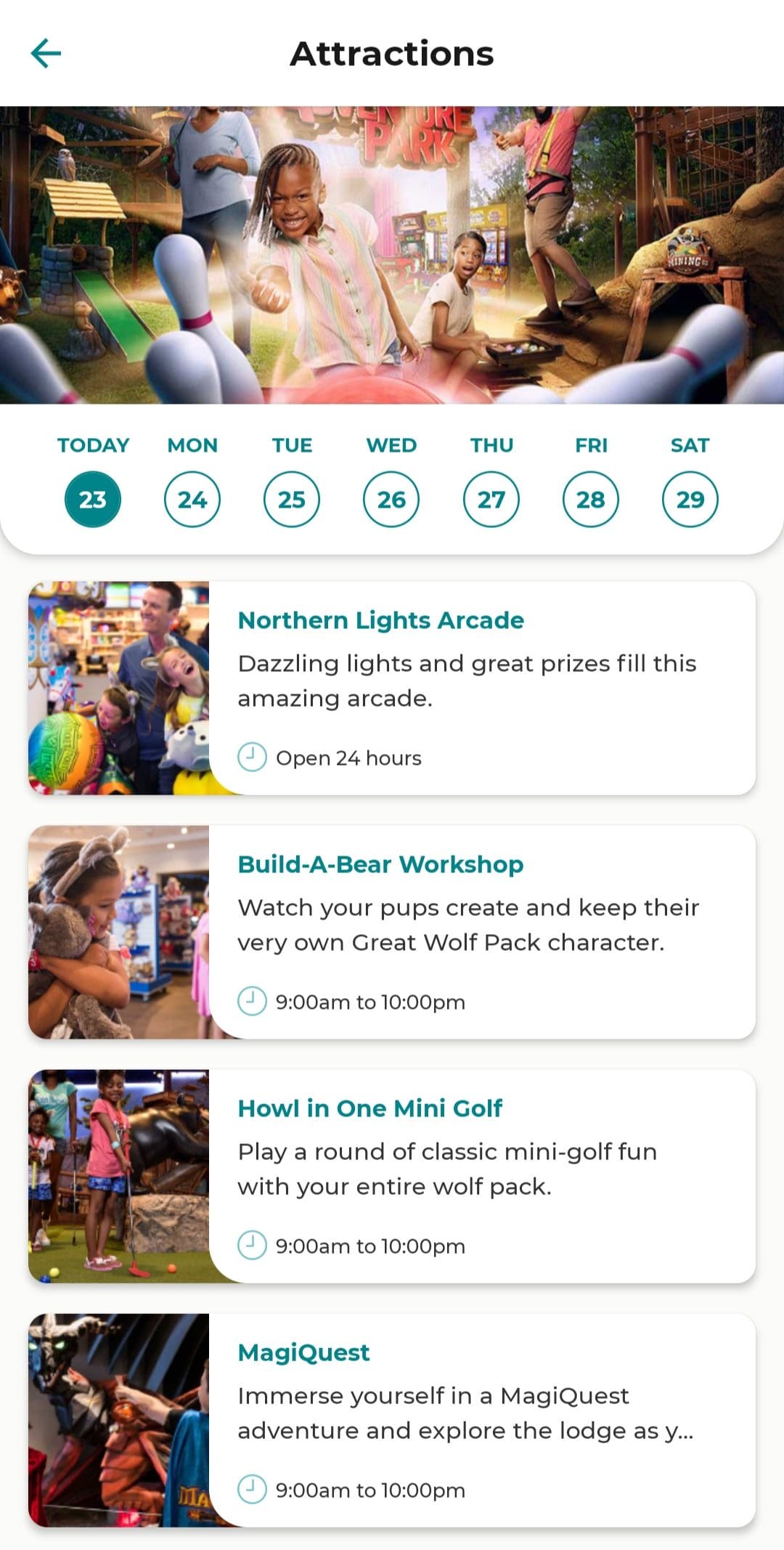This screenshot has height=1550, width=784.
Task: Go back using the arrow icon
Action: click(46, 53)
